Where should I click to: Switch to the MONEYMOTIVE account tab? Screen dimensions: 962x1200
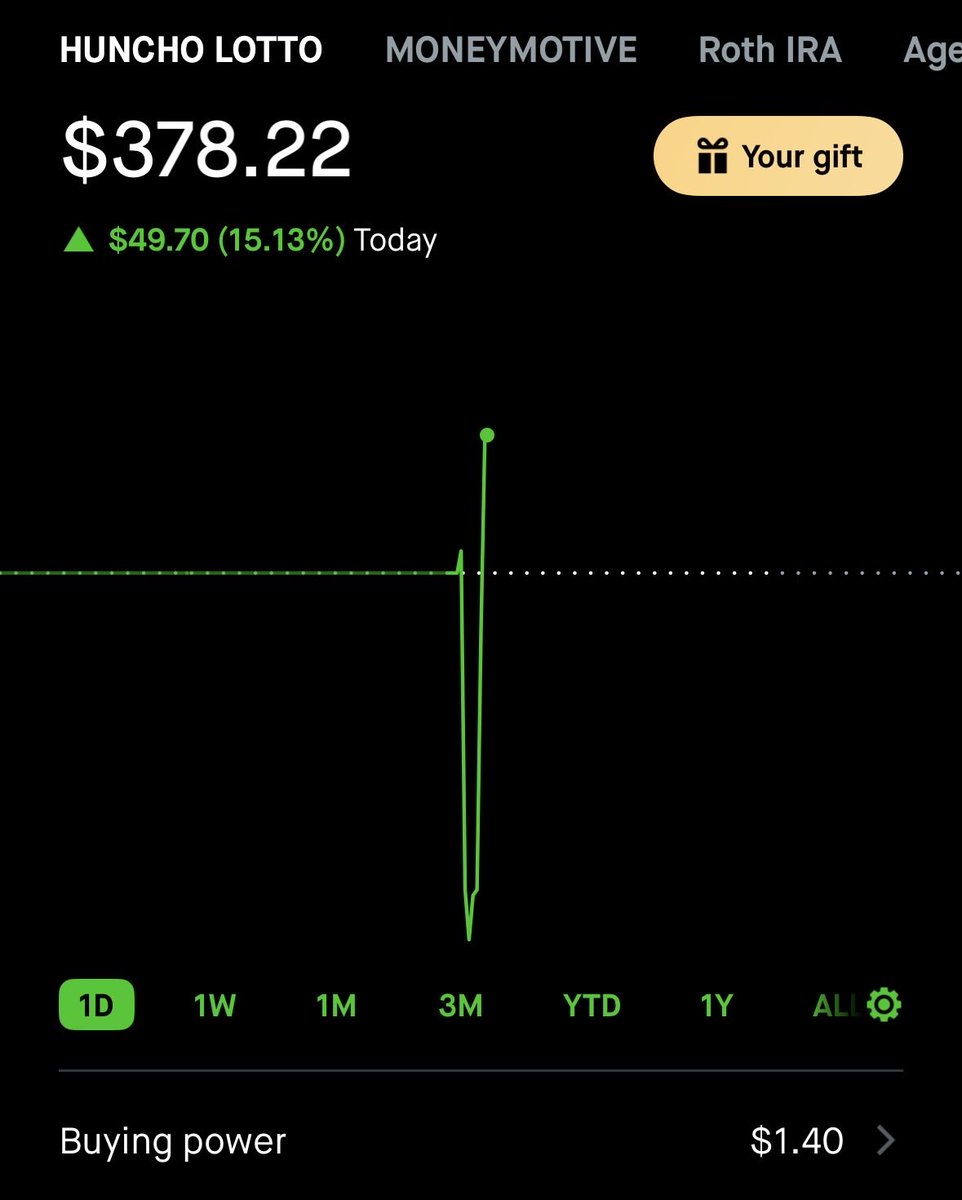(x=511, y=50)
